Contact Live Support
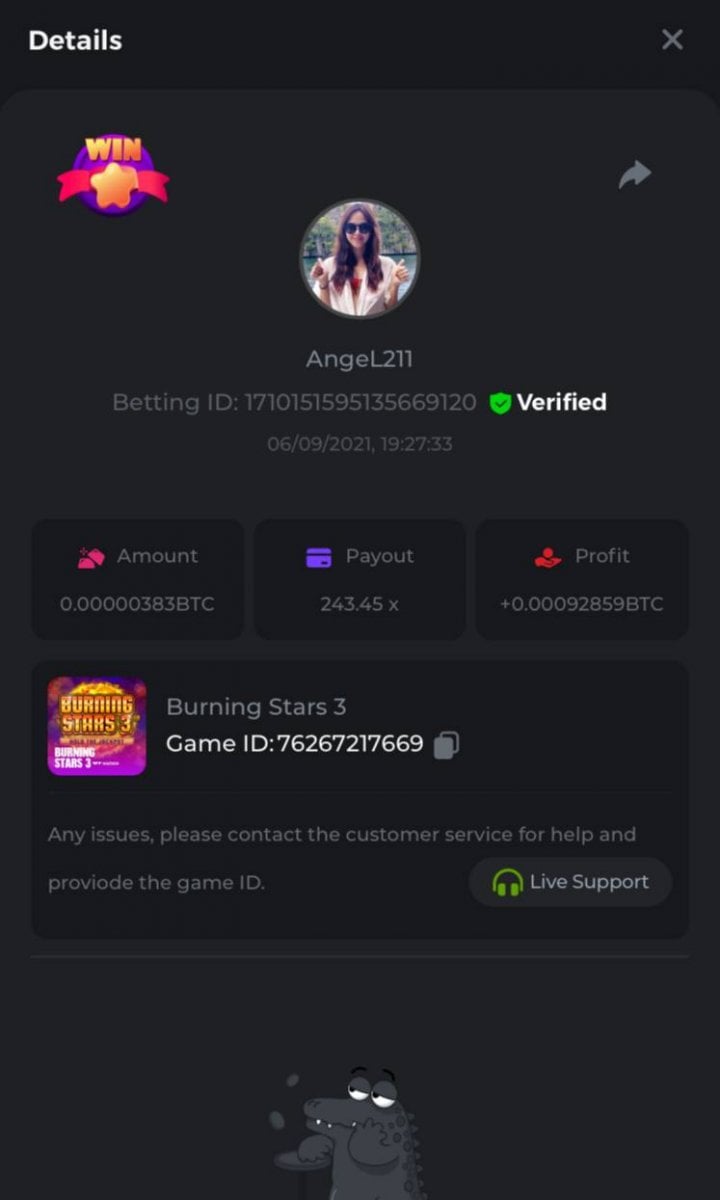Viewport: 720px width, 1200px height. click(570, 882)
